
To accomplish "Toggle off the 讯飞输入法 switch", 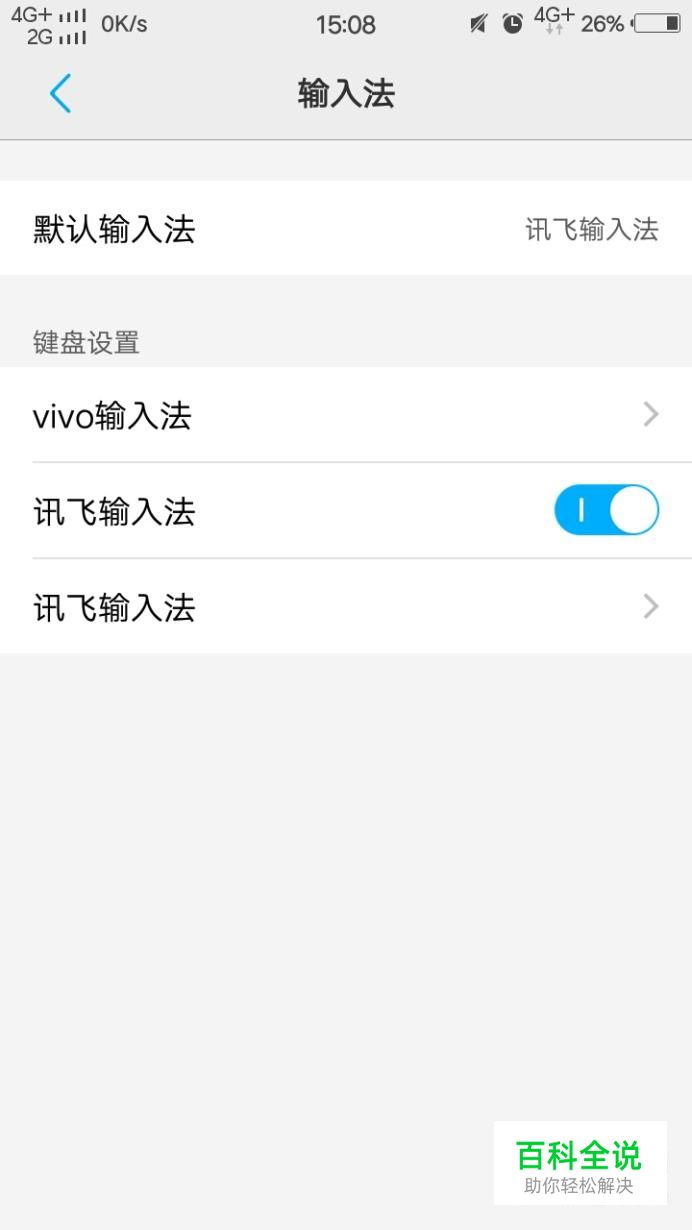I will pyautogui.click(x=606, y=510).
